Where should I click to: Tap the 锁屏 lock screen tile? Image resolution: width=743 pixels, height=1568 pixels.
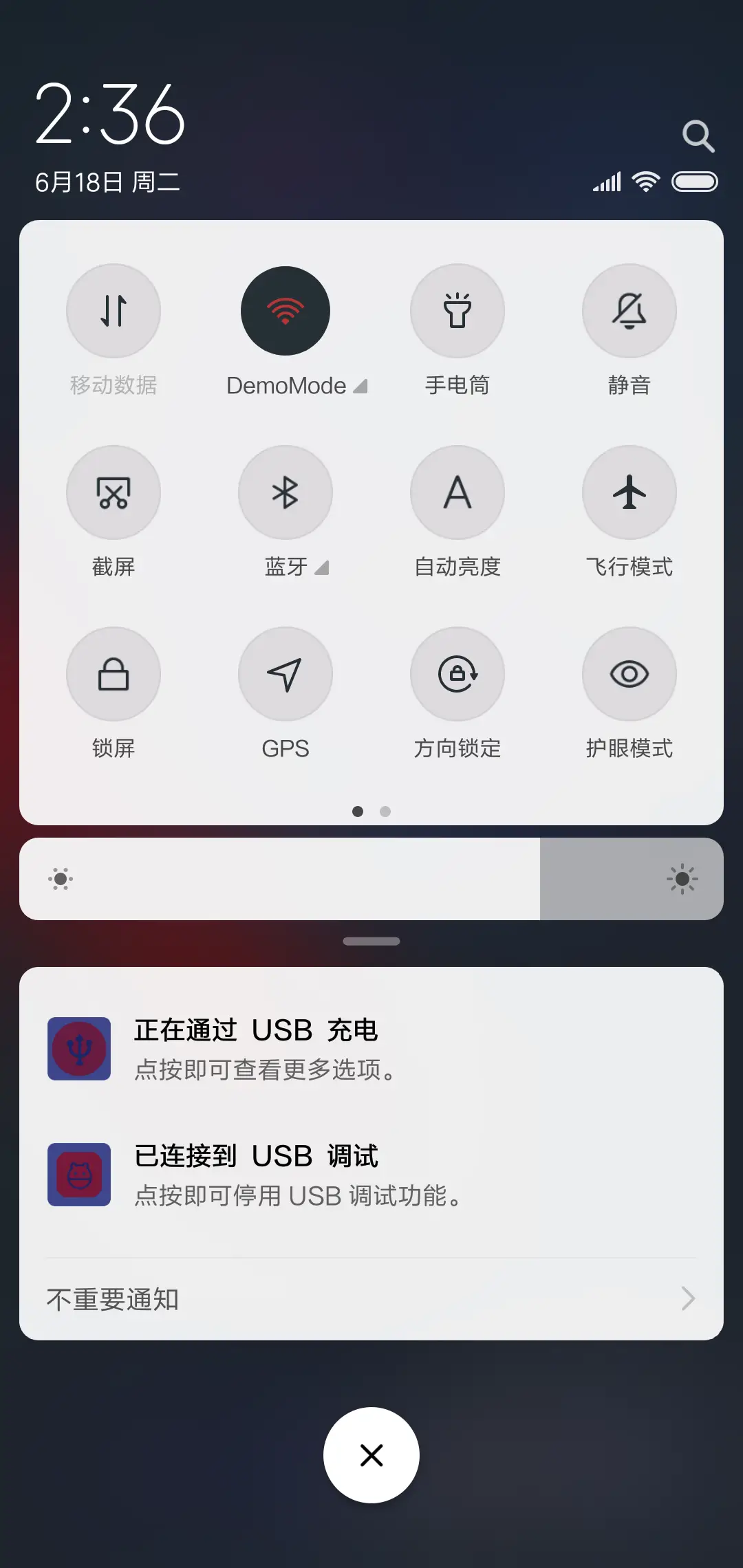coord(114,674)
